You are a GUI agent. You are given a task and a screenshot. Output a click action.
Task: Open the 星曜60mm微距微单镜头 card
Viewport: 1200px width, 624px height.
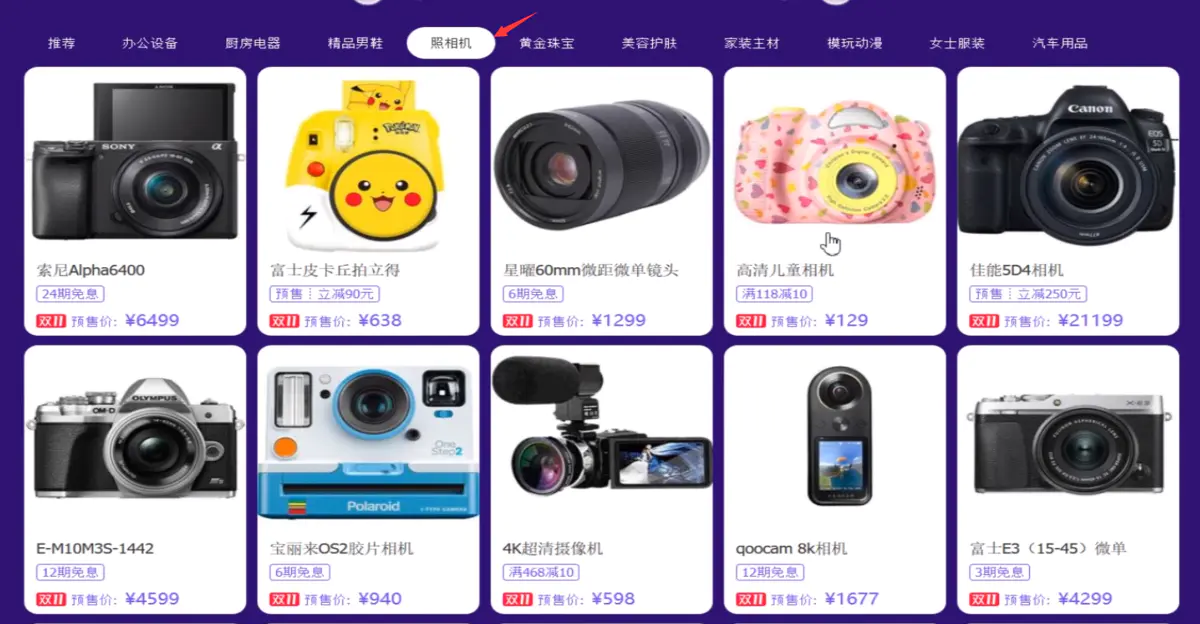coord(601,200)
